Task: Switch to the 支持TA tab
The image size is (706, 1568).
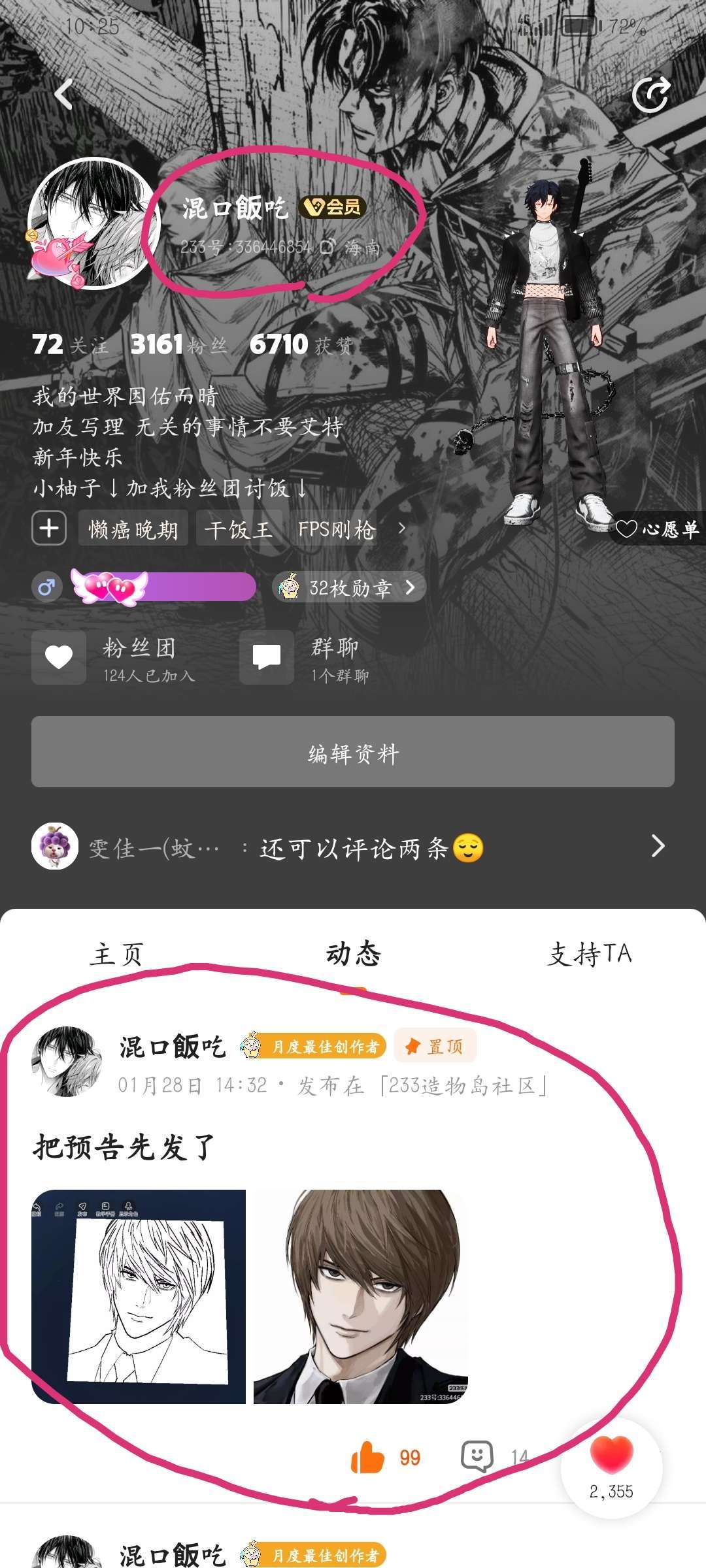Action: [x=590, y=954]
